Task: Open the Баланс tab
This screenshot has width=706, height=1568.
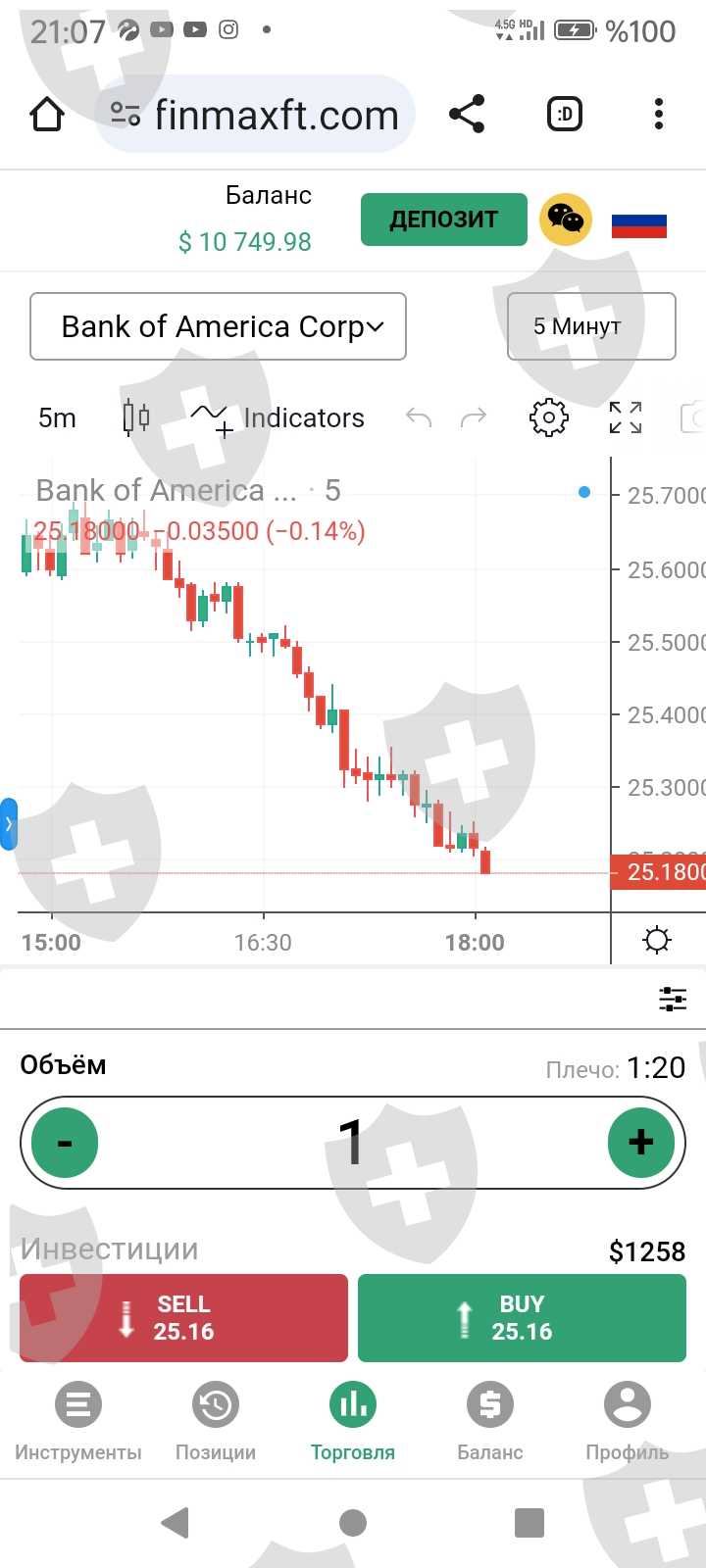Action: point(490,1422)
